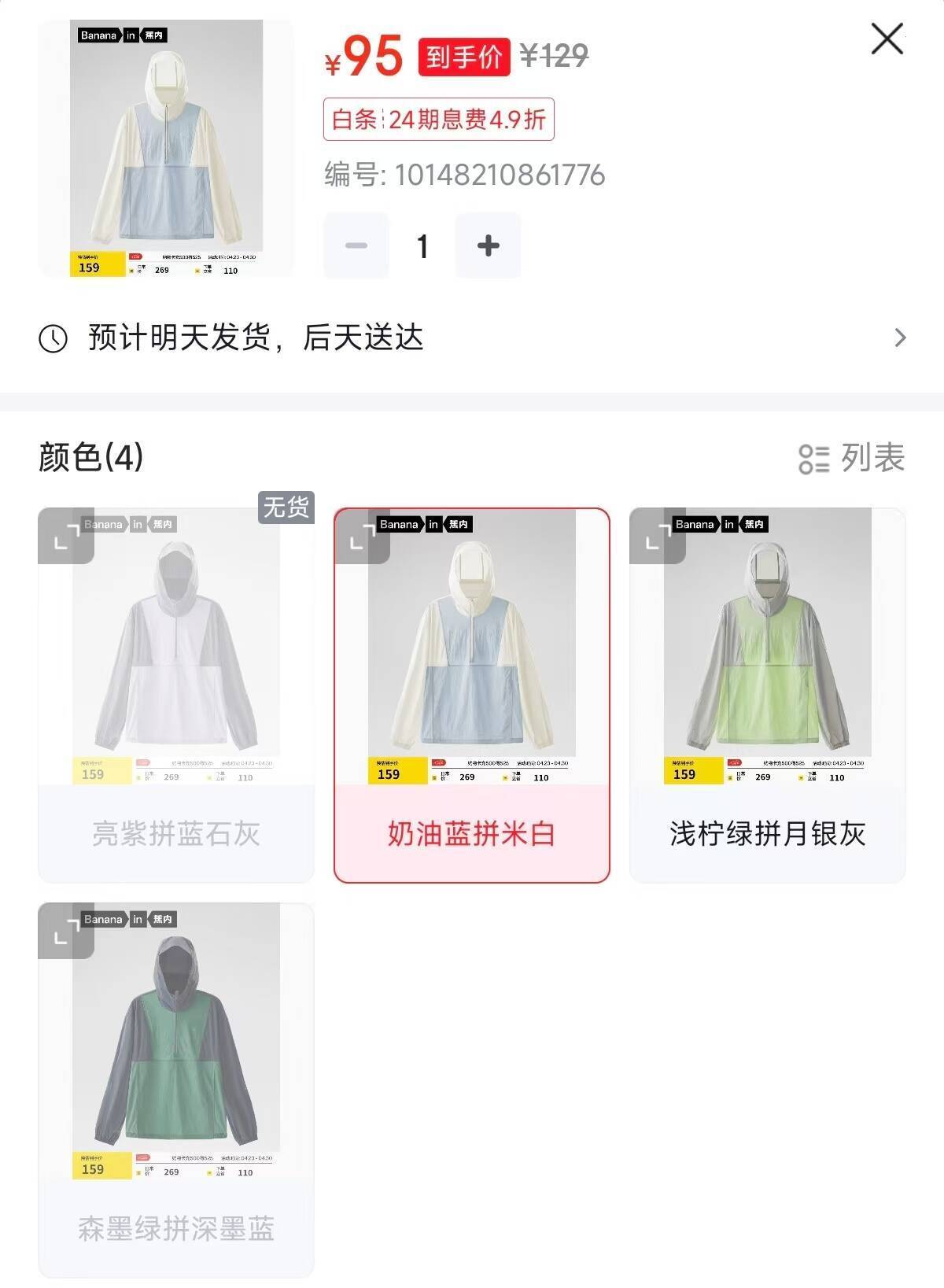Enlarge the 亮紫拼蓝石灰 image
Screen dimensions: 944x1288
pyautogui.click(x=67, y=536)
